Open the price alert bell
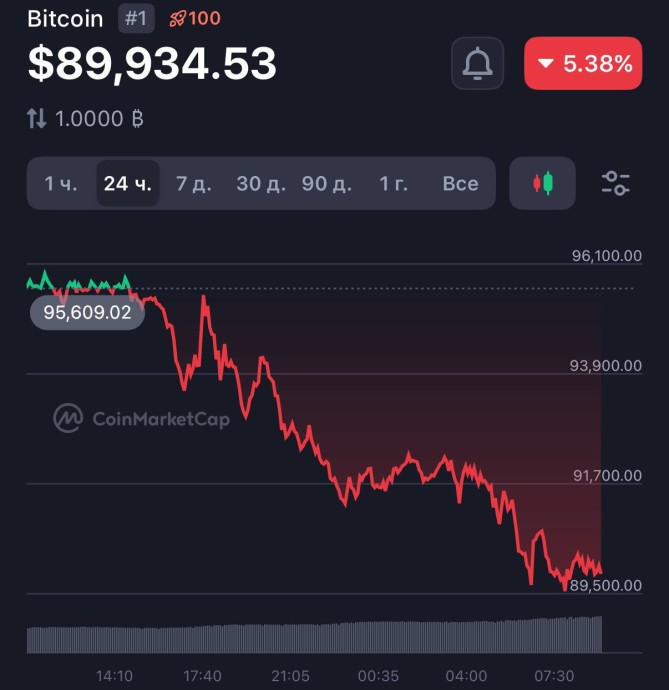 tap(478, 64)
